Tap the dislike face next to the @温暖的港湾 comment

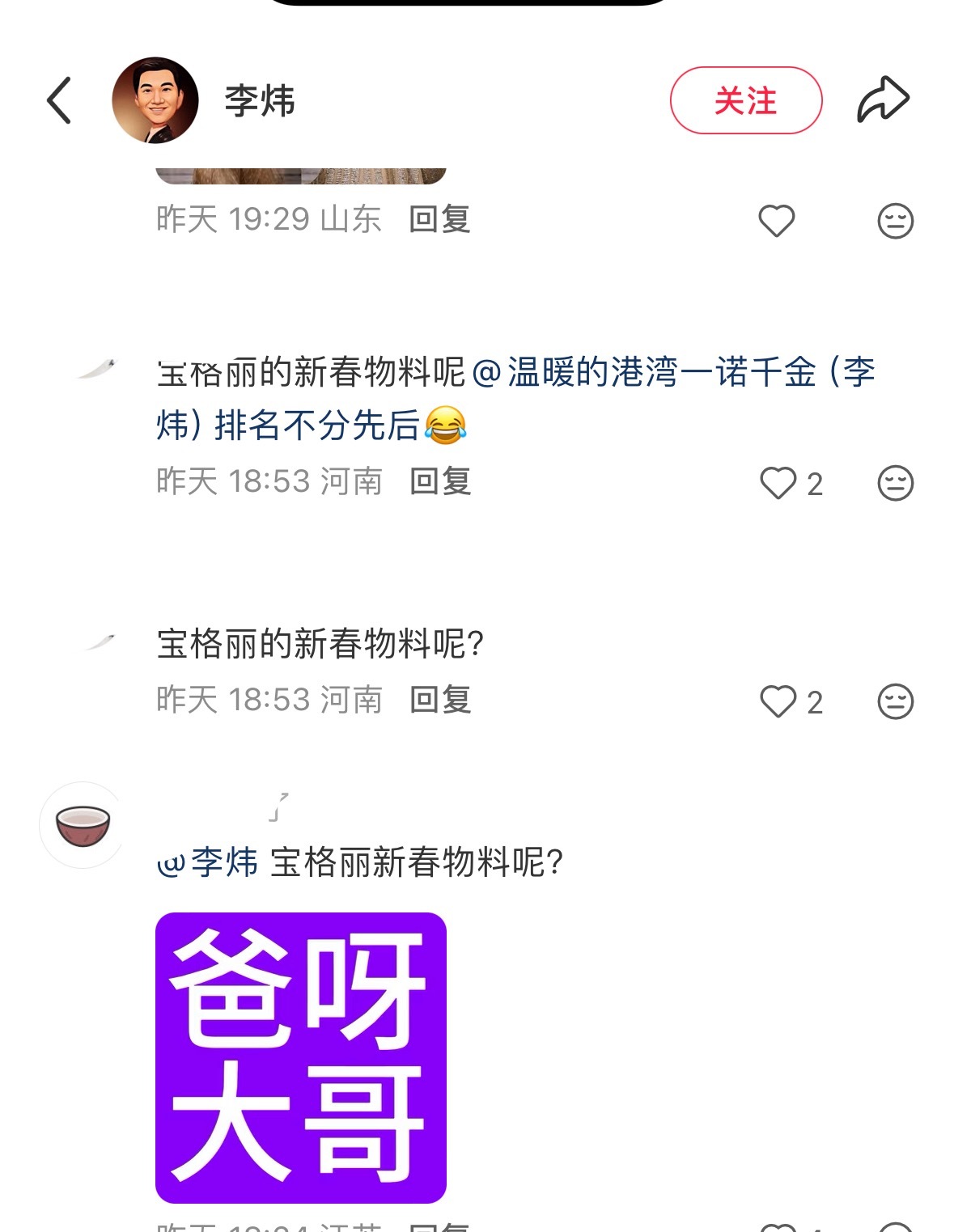(x=894, y=482)
